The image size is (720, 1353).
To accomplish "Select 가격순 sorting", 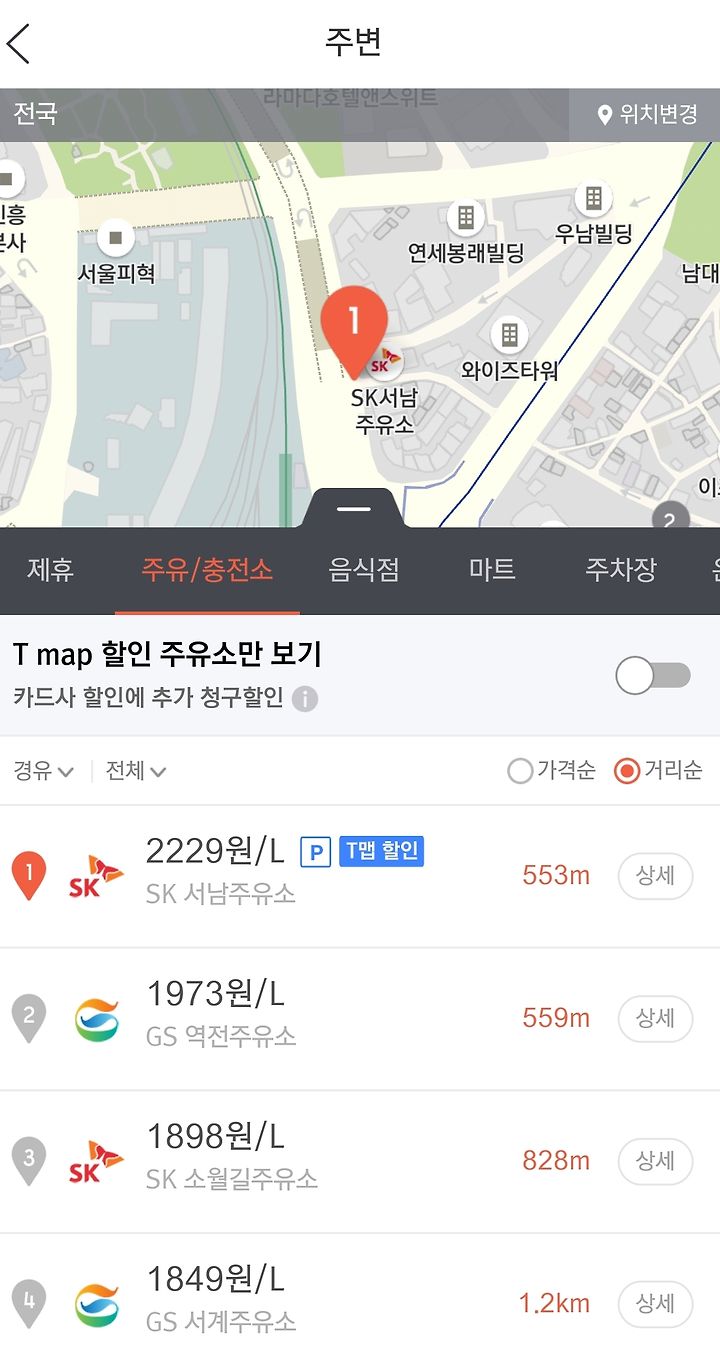I will click(551, 770).
